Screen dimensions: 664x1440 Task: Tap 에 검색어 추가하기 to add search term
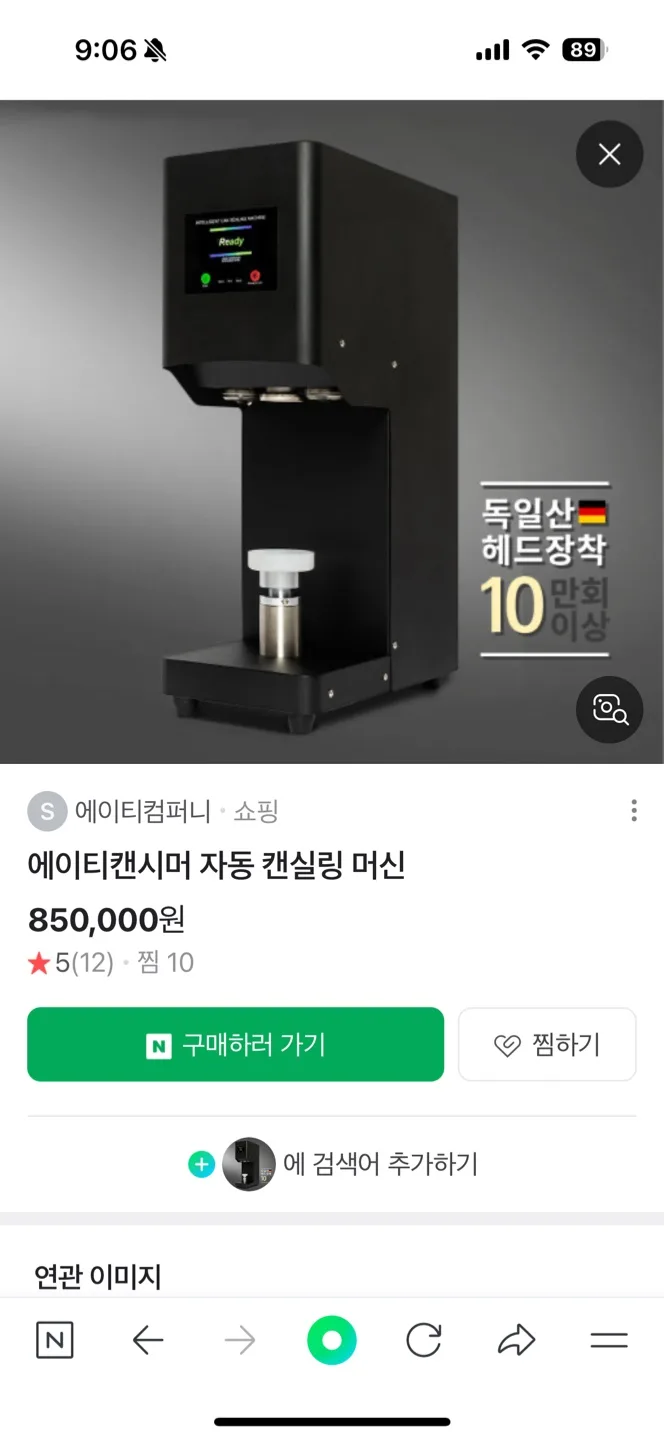tap(380, 1164)
